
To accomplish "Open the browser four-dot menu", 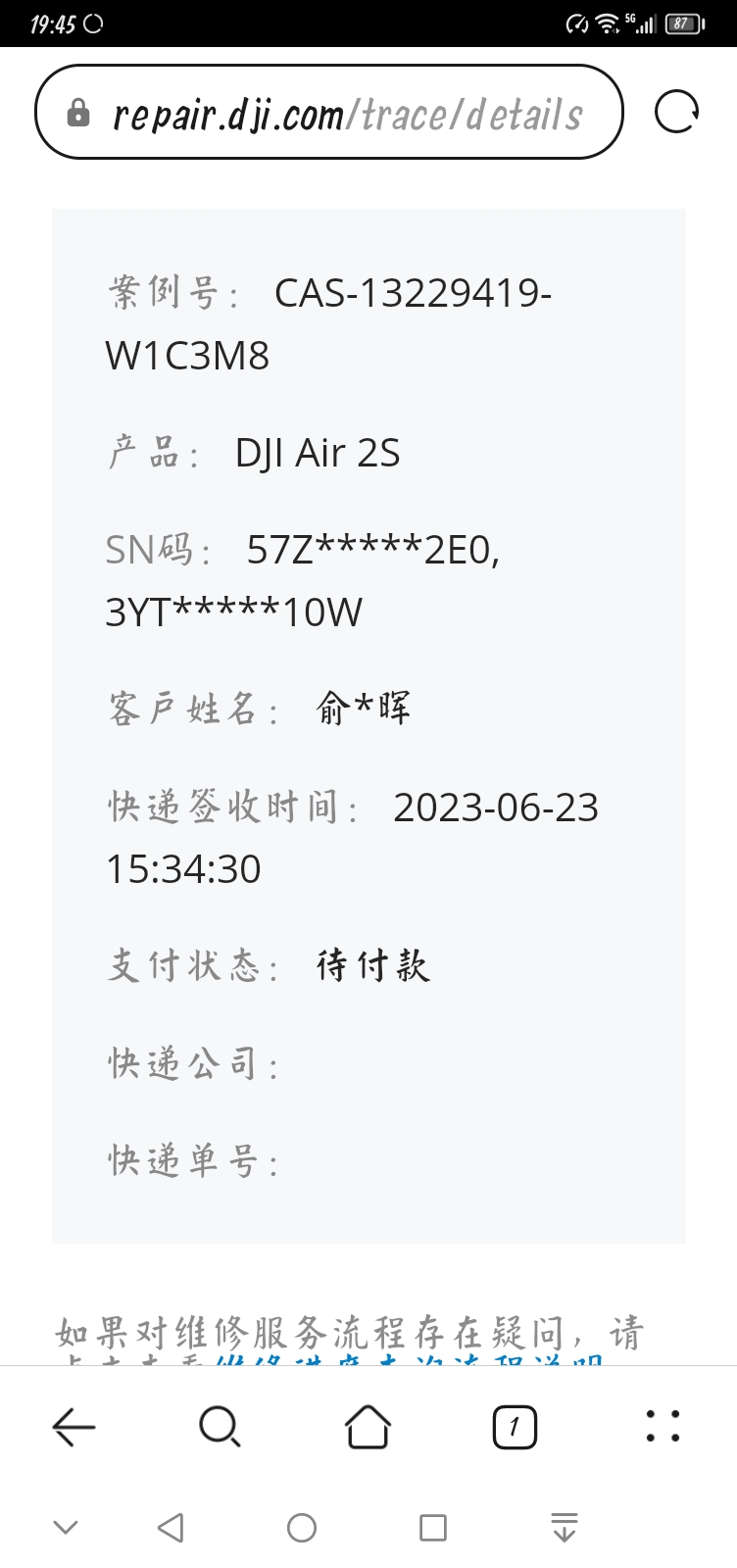I will 663,1427.
